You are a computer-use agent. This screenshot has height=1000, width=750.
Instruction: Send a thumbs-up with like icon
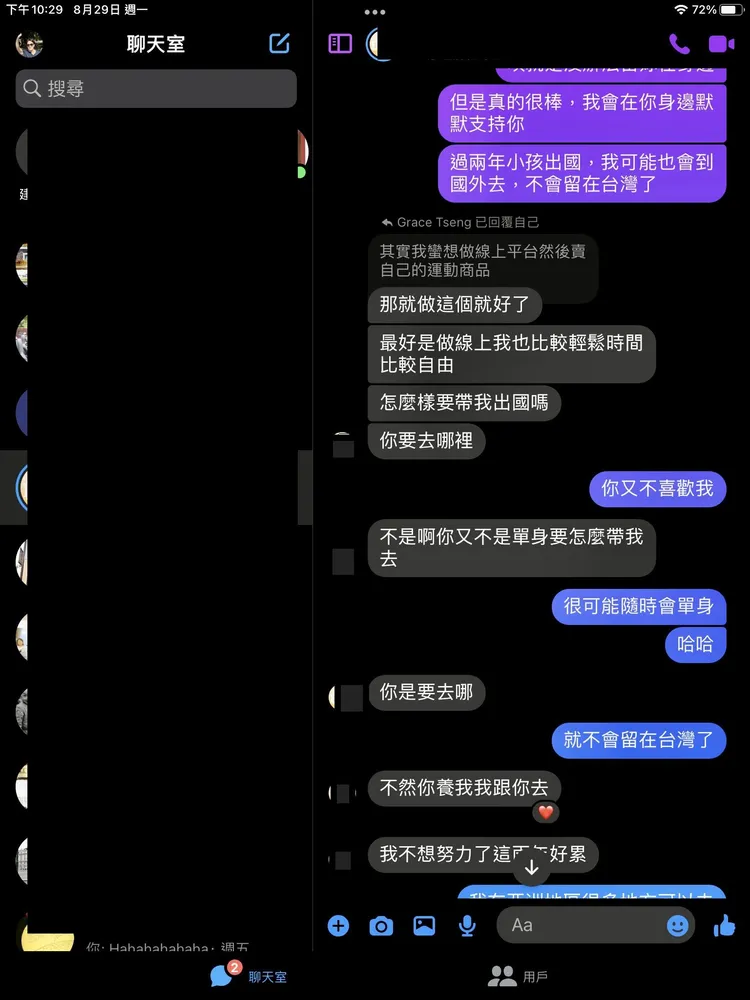coord(724,926)
